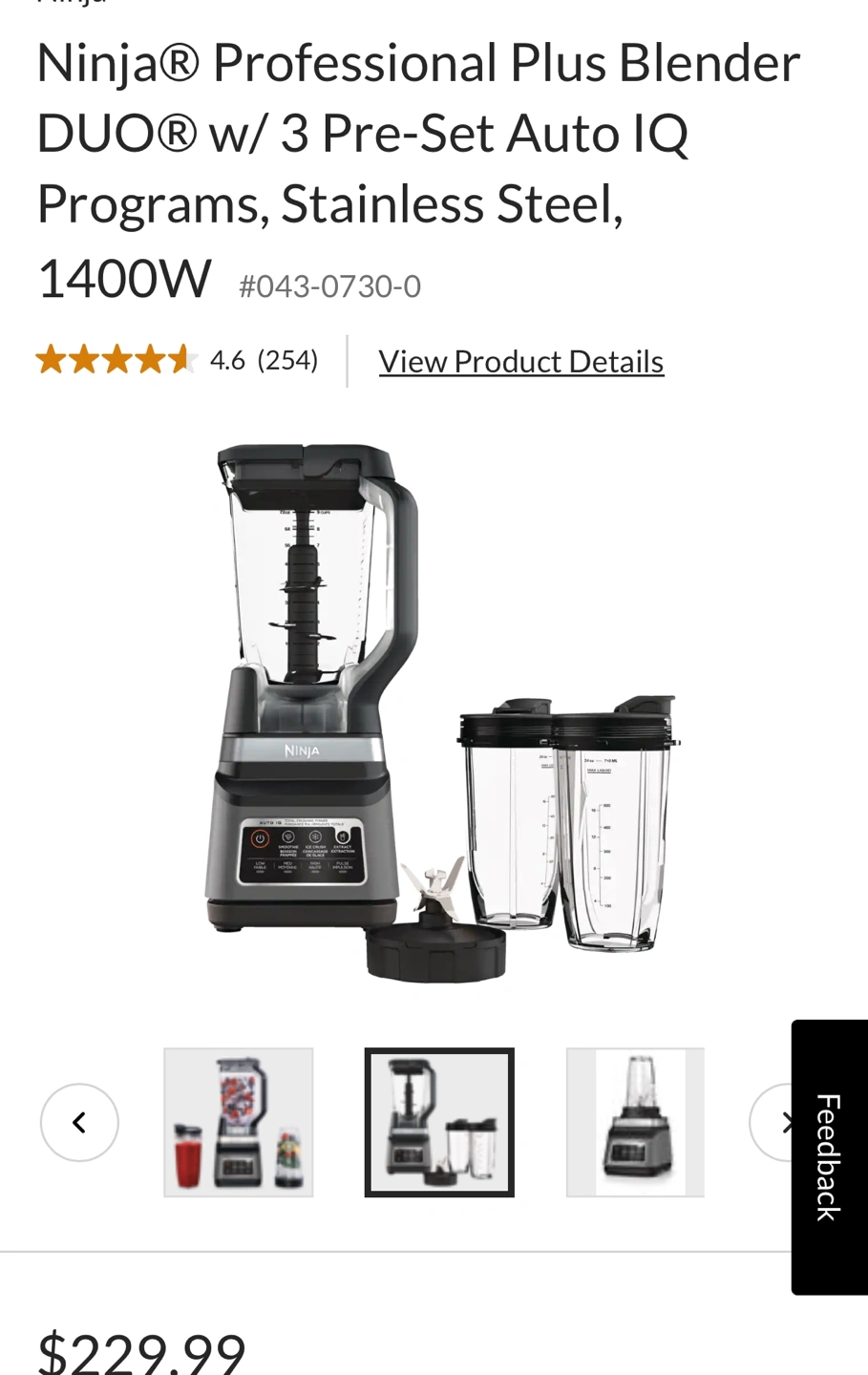Go to previous image with left arrow
The height and width of the screenshot is (1375, 868).
point(79,1122)
